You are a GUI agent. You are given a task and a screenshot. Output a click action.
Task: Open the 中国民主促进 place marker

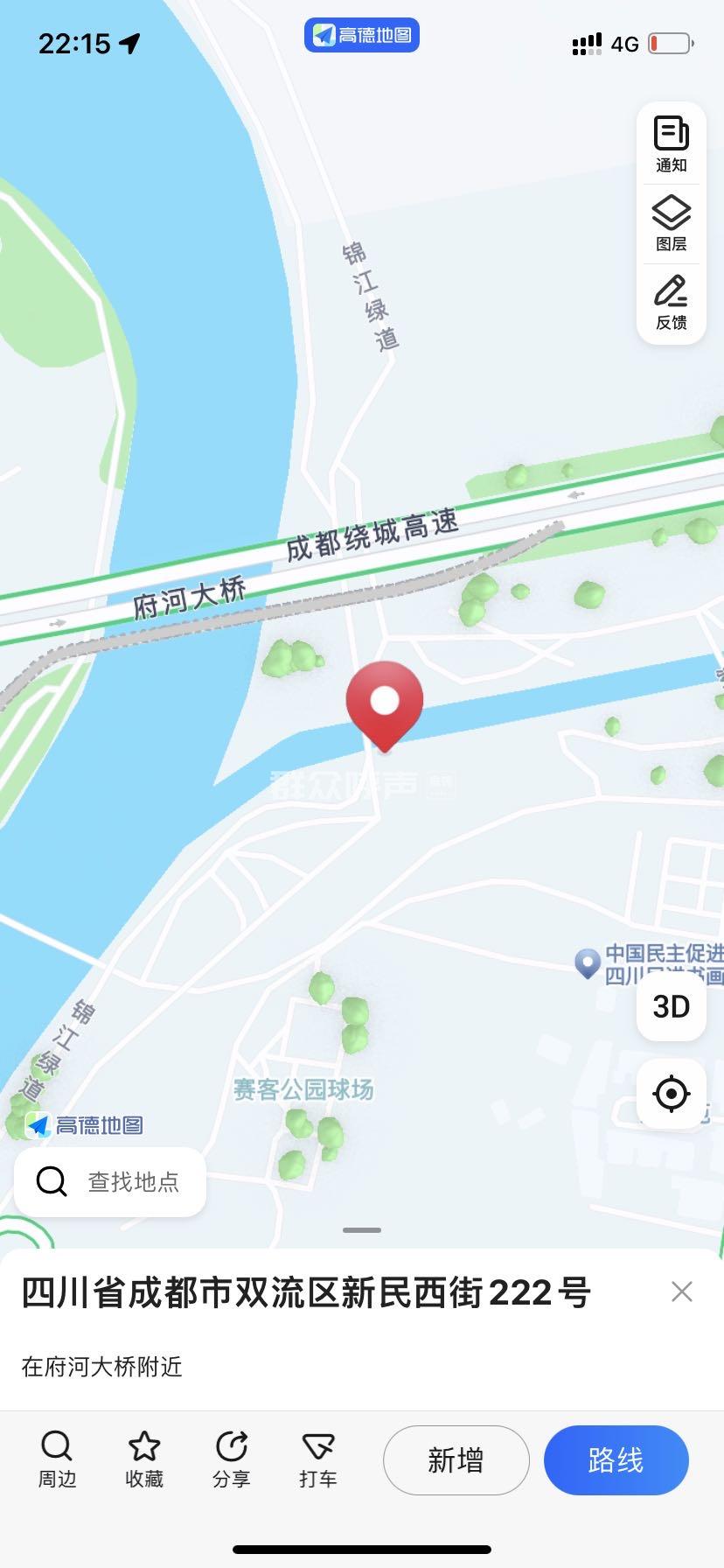pos(588,962)
